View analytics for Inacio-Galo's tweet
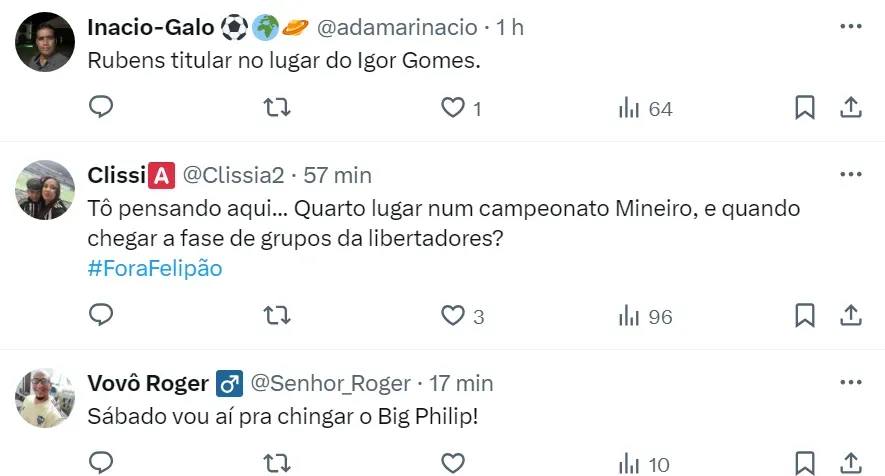 click(x=645, y=108)
